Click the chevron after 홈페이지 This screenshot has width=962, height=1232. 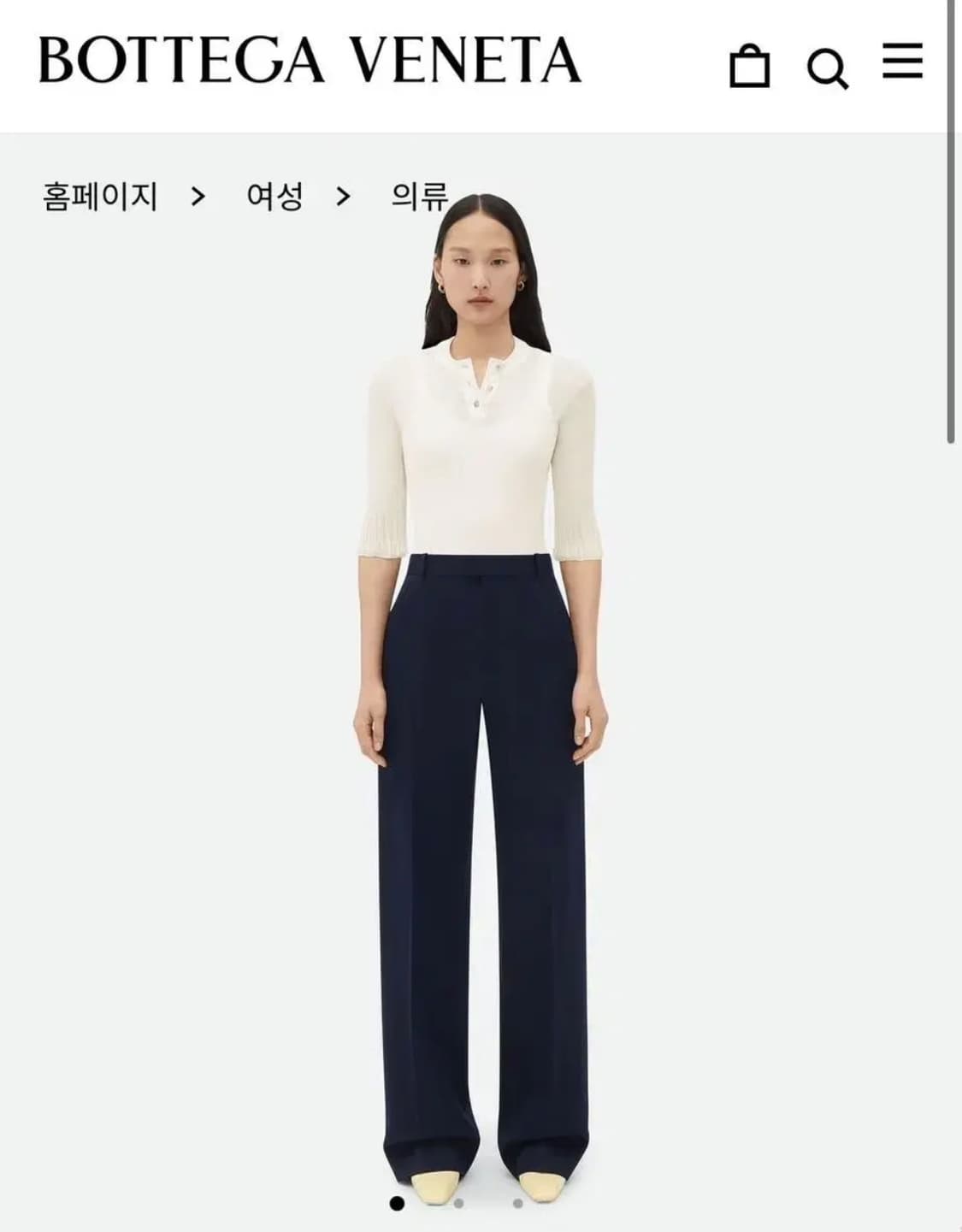[200, 194]
